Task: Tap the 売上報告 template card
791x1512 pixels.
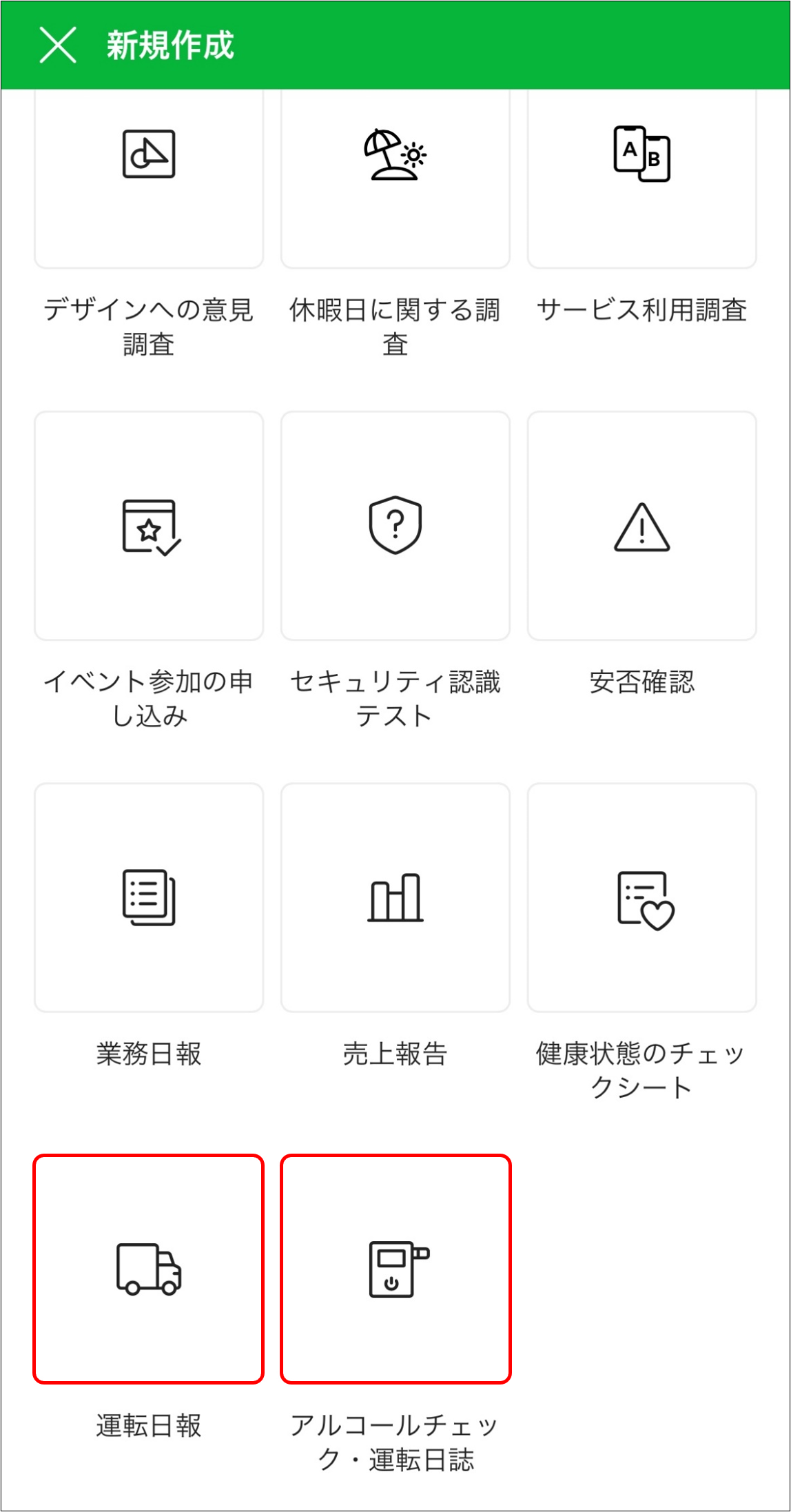Action: coord(395,897)
